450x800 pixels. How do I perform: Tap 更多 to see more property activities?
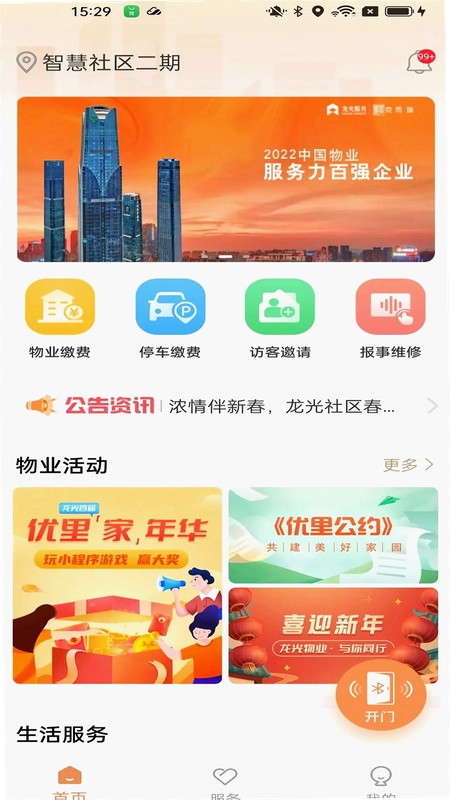(x=408, y=465)
